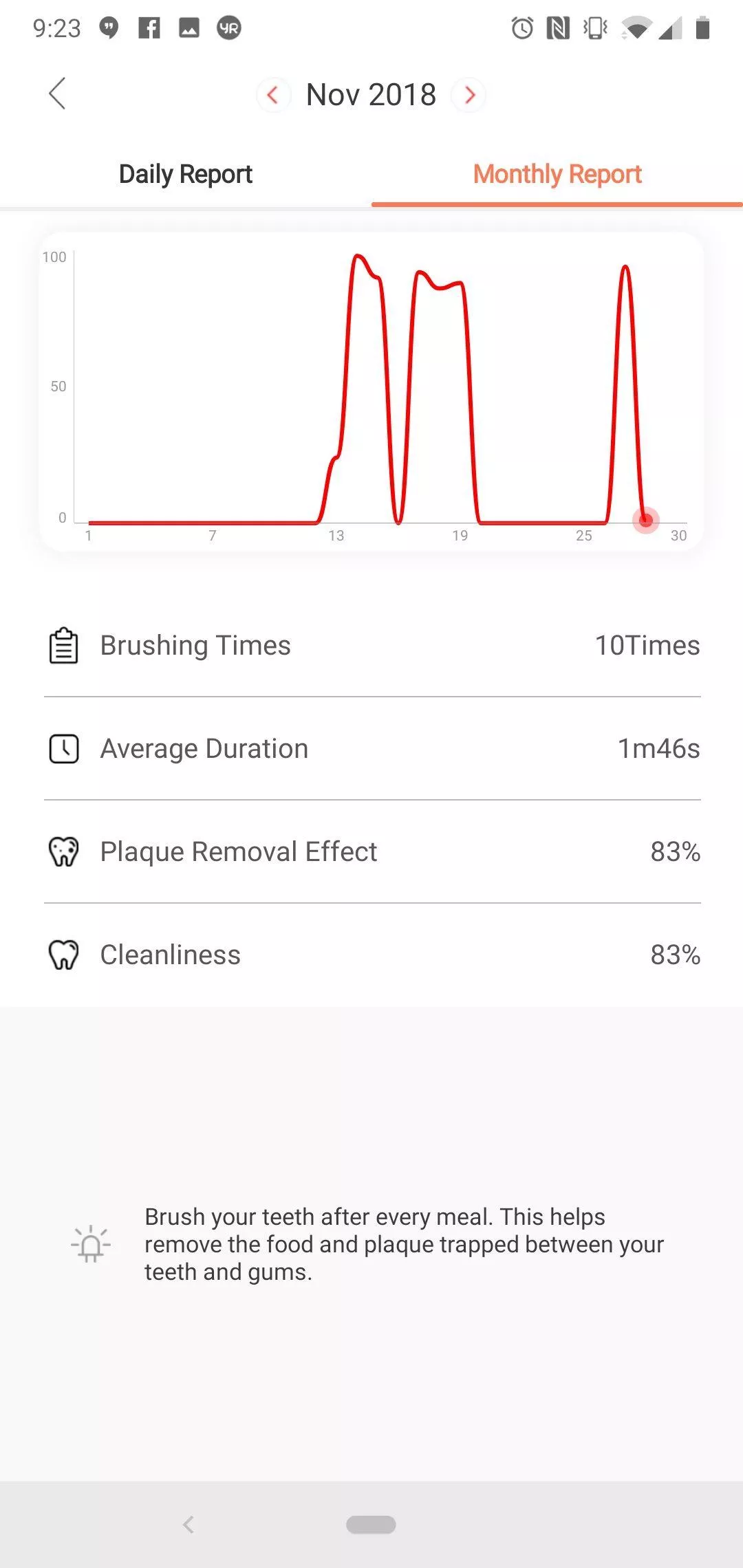Go back using the top-left arrow

tap(57, 94)
